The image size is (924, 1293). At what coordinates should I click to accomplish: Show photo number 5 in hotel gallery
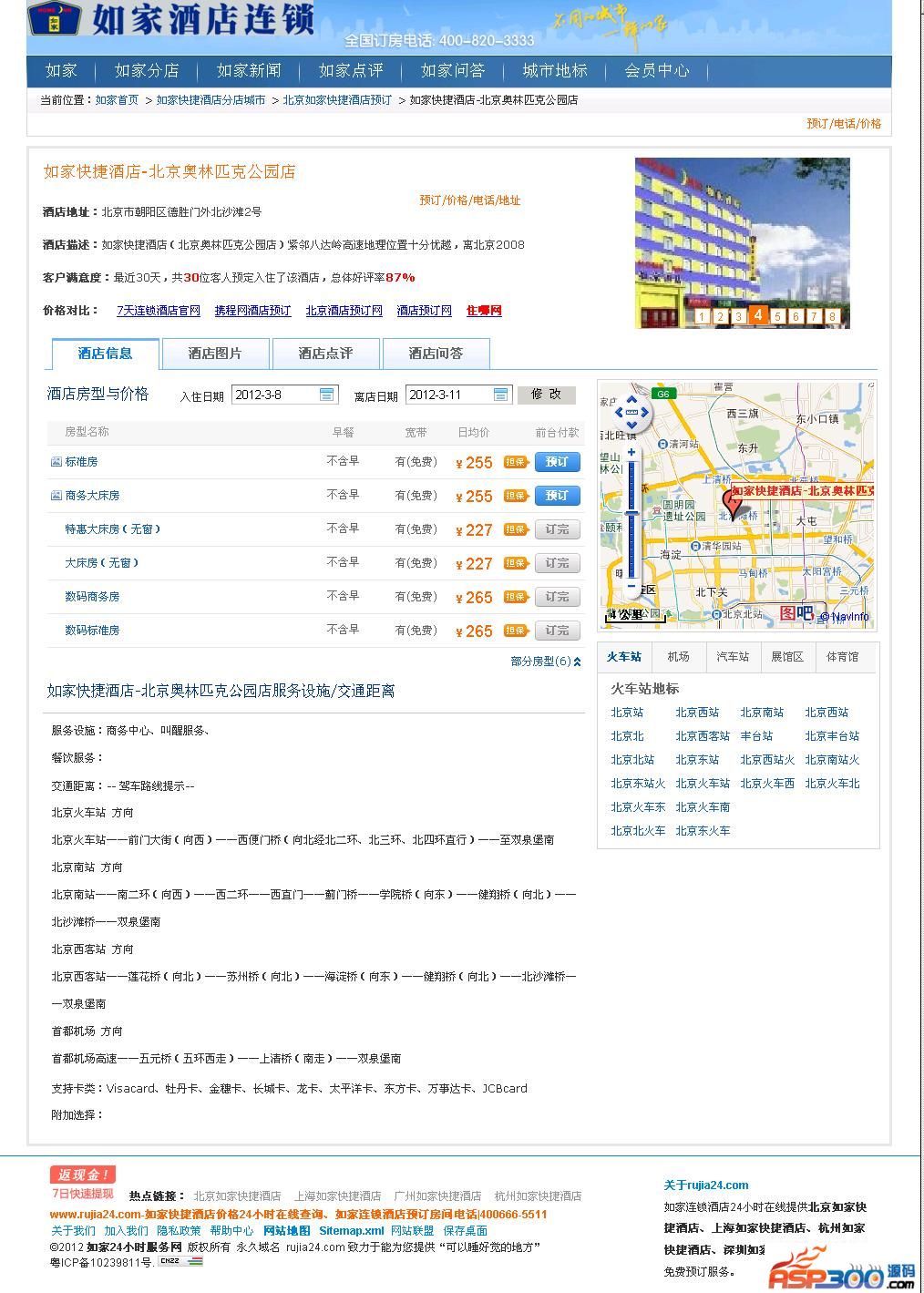pos(776,317)
